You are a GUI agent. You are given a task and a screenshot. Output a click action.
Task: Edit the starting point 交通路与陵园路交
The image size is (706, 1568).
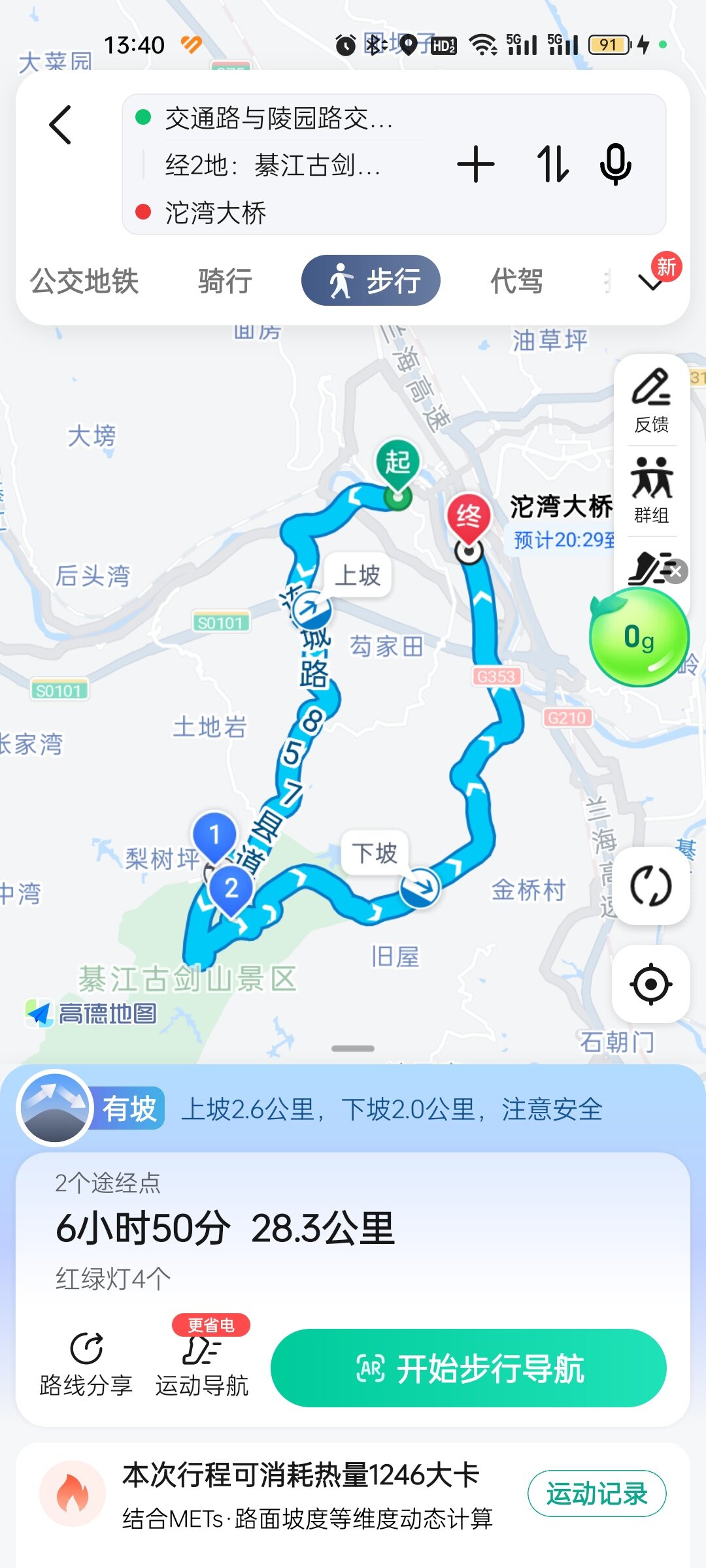278,118
